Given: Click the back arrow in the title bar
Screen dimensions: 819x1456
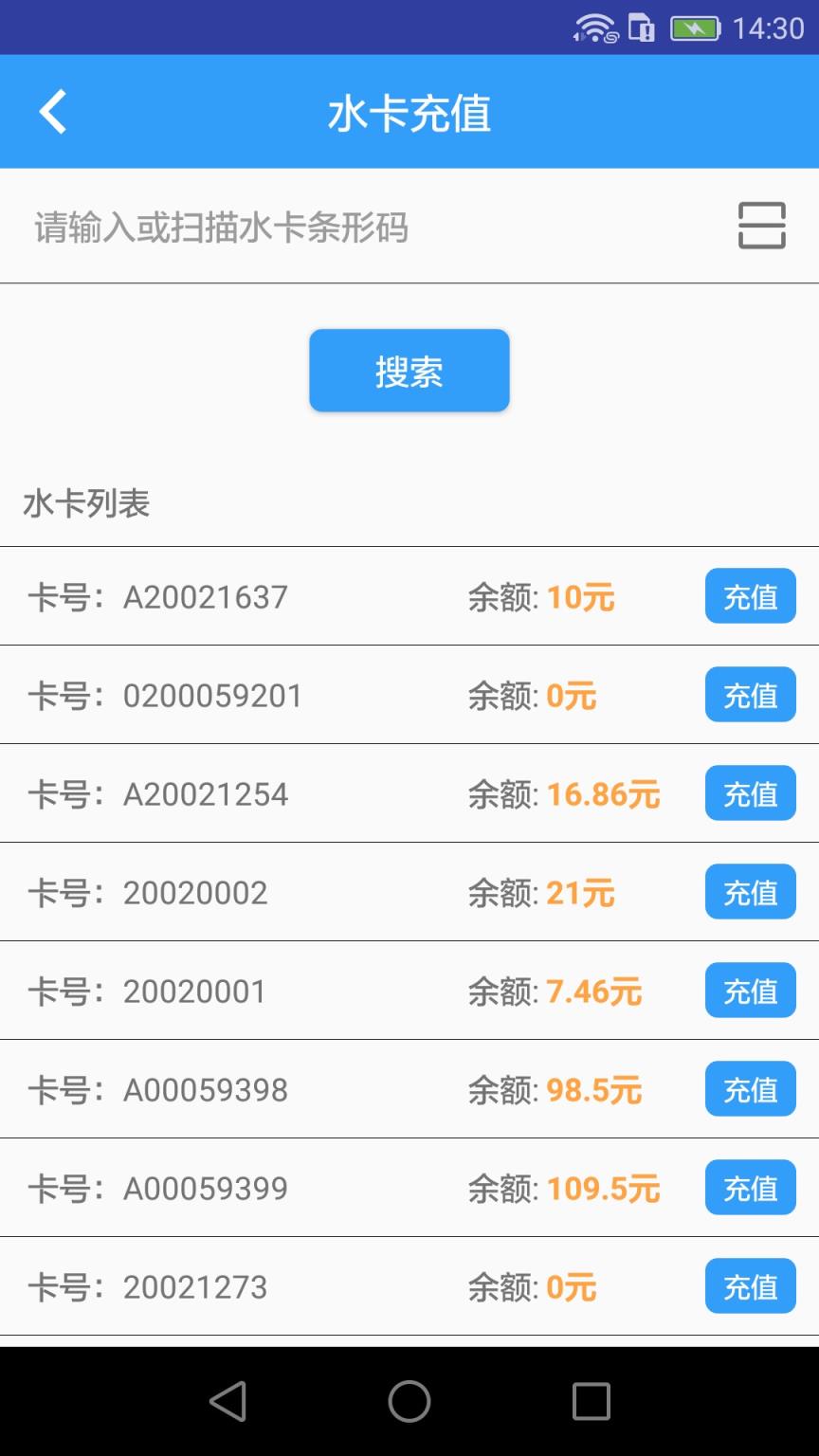Looking at the screenshot, I should point(52,111).
